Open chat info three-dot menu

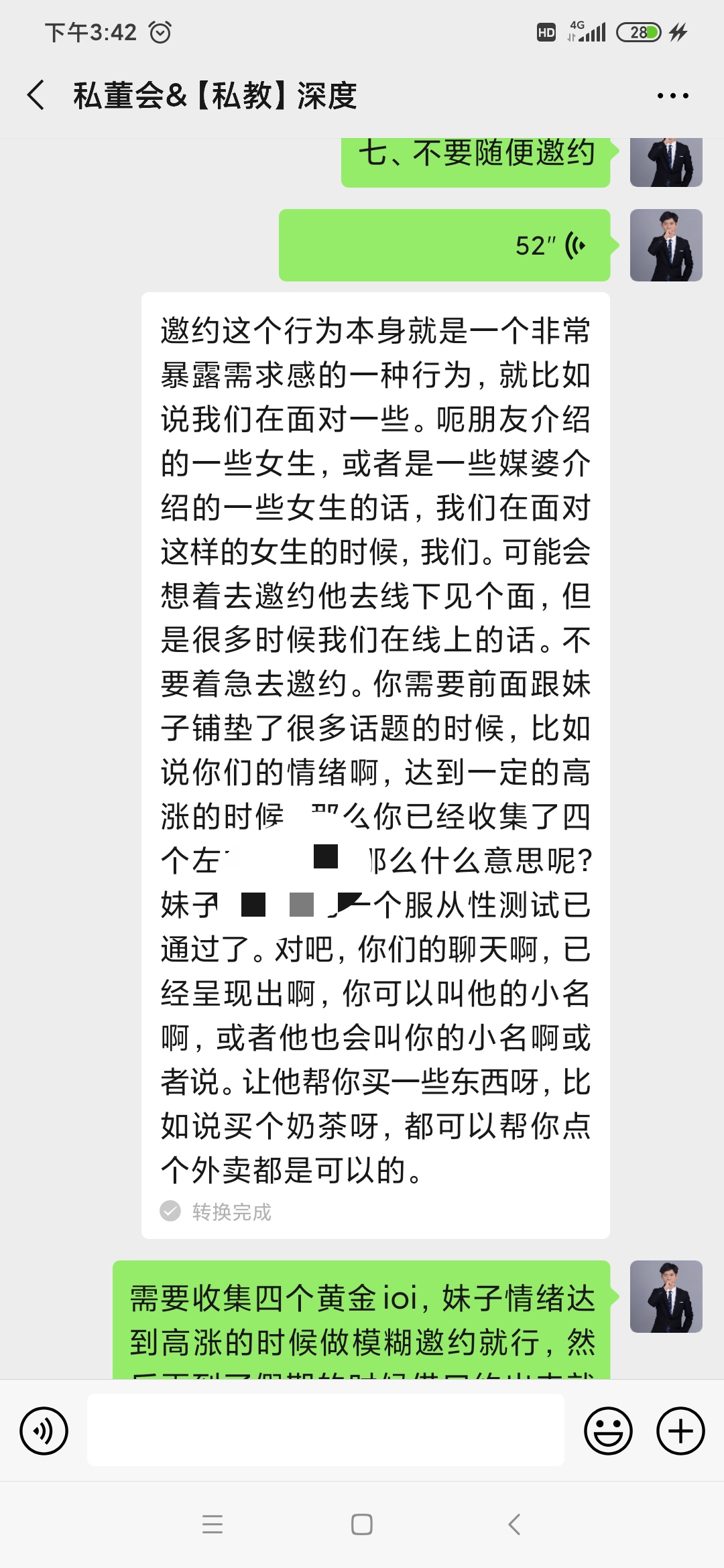pyautogui.click(x=672, y=96)
